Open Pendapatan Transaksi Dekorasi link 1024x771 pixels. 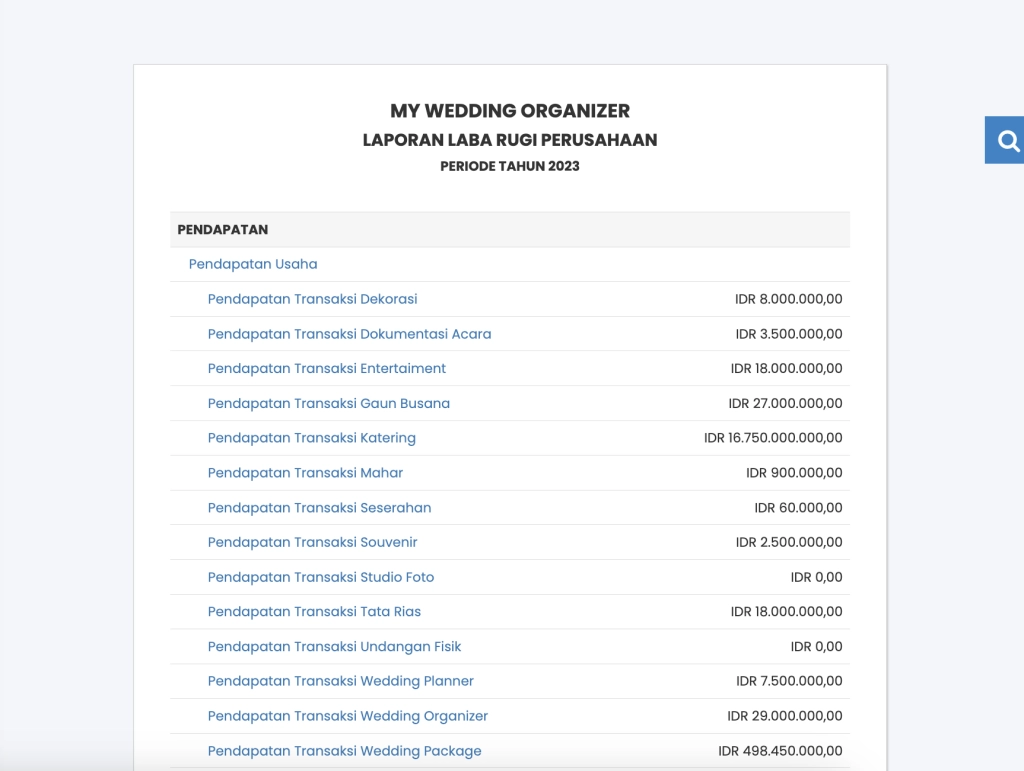(312, 299)
